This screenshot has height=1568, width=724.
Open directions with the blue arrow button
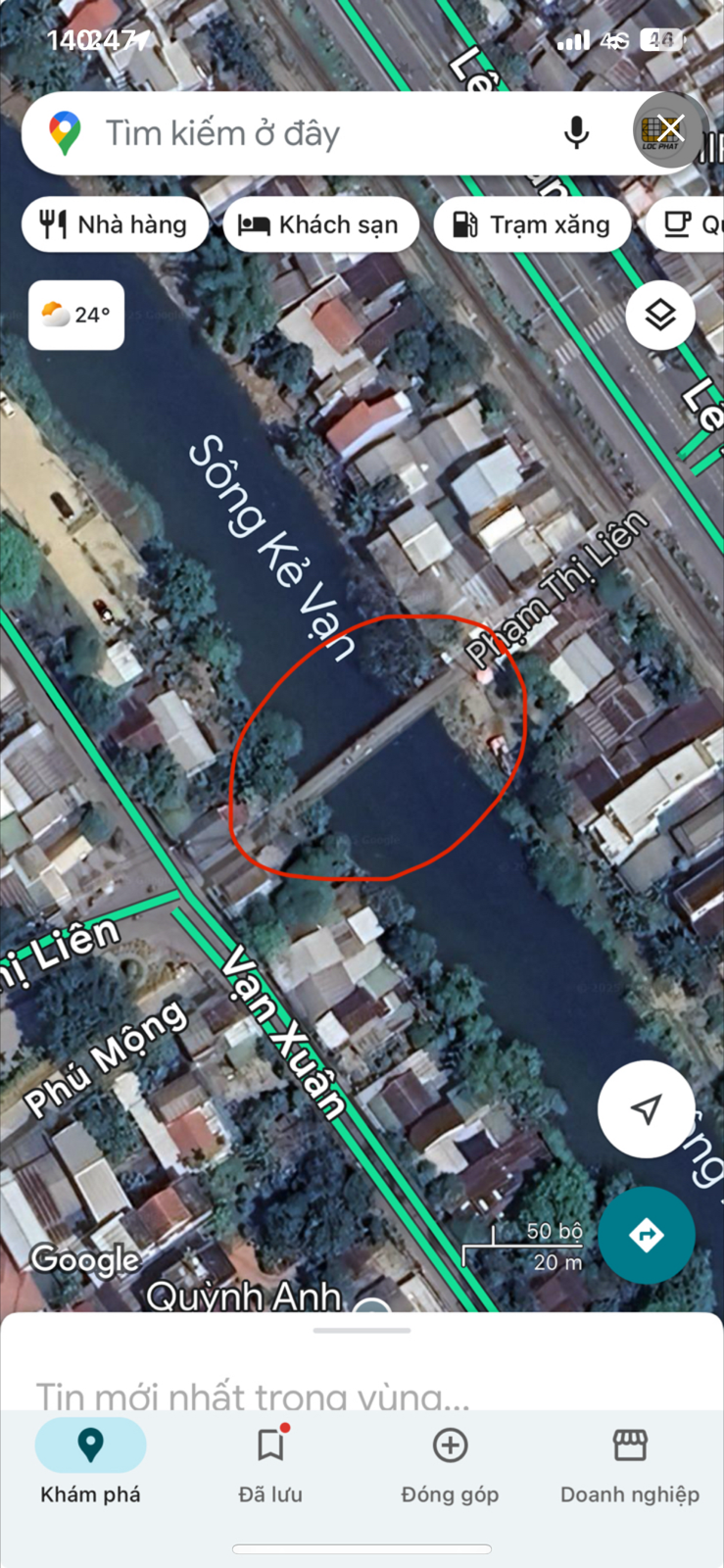[646, 1235]
